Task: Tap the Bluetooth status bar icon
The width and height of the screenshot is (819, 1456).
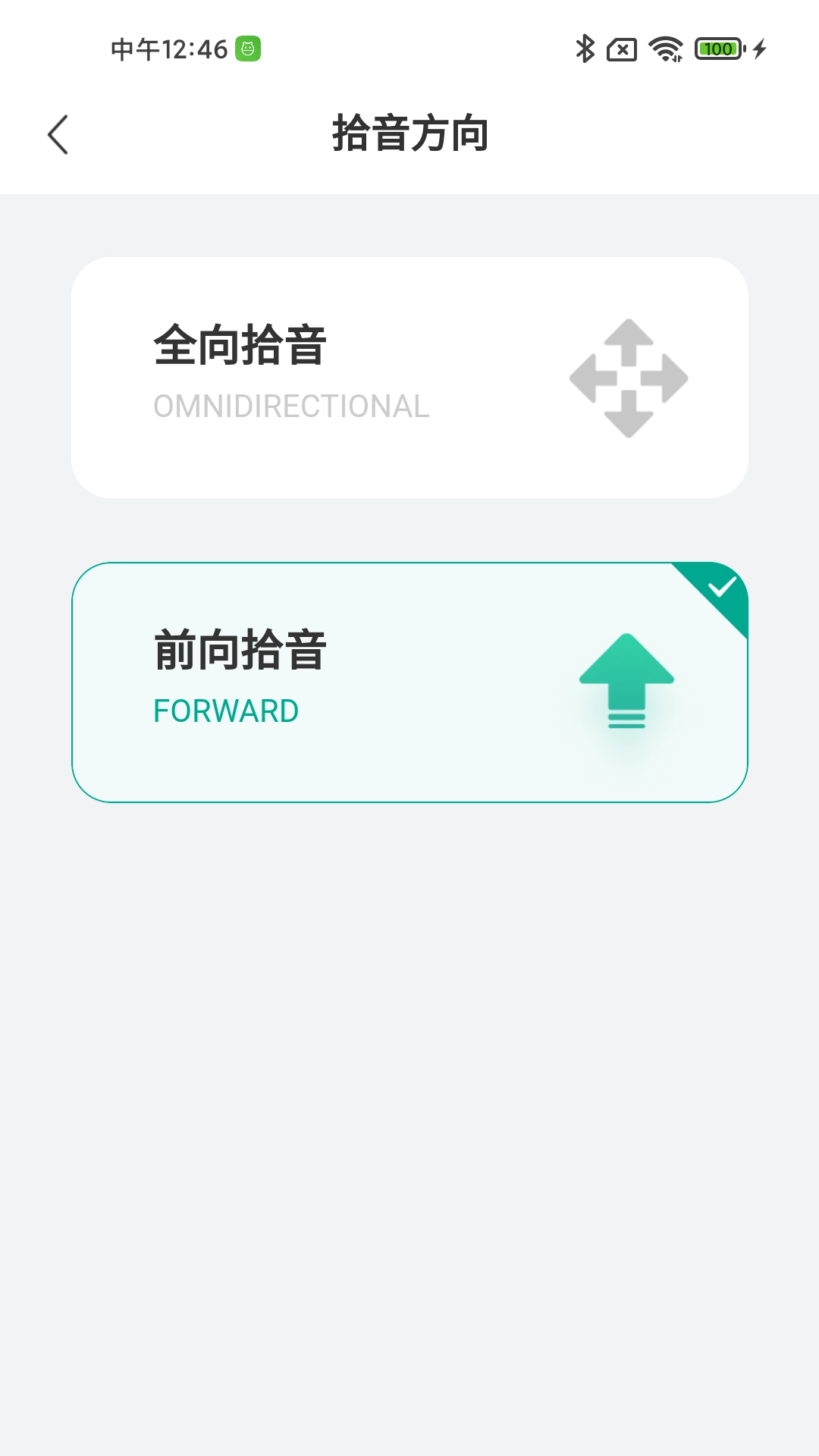Action: point(584,48)
